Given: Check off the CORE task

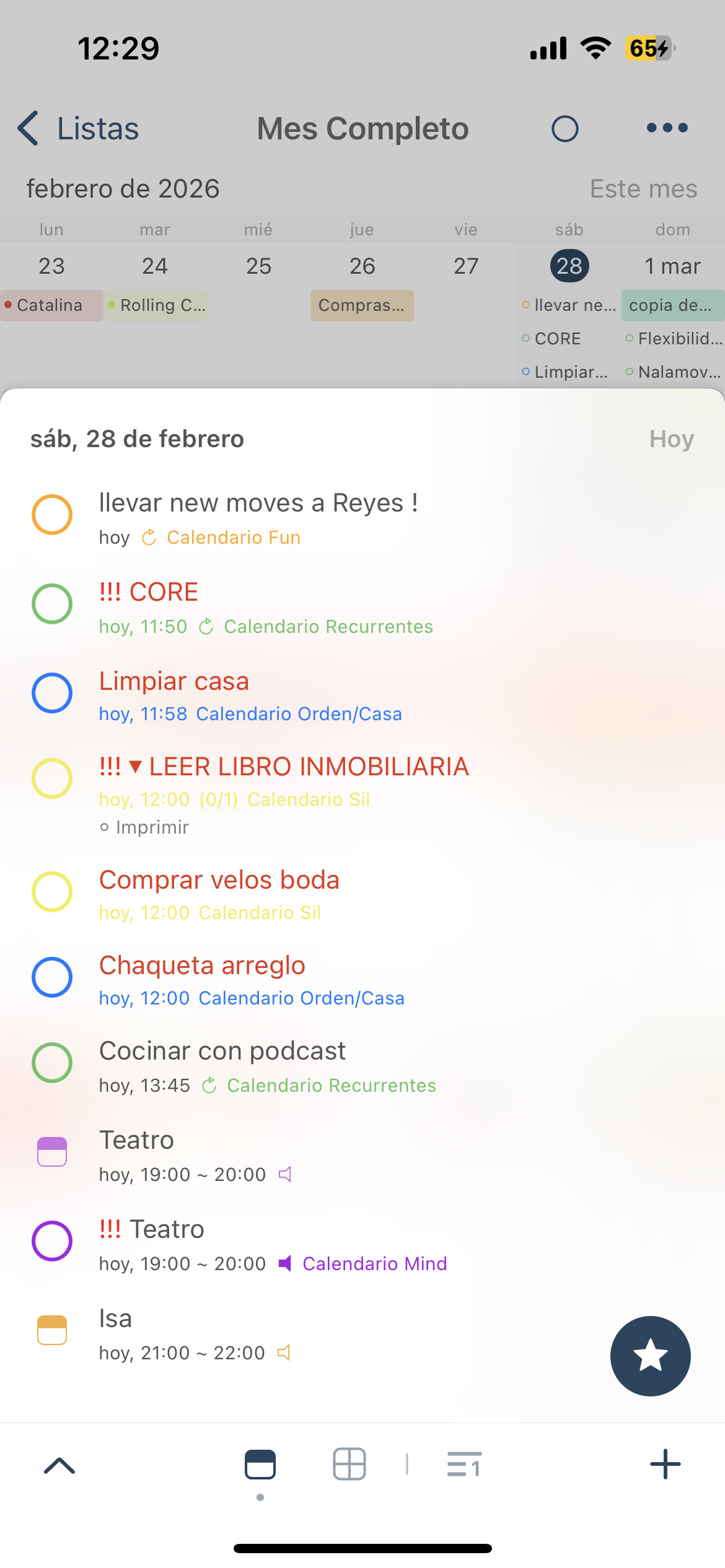Looking at the screenshot, I should click(x=52, y=604).
